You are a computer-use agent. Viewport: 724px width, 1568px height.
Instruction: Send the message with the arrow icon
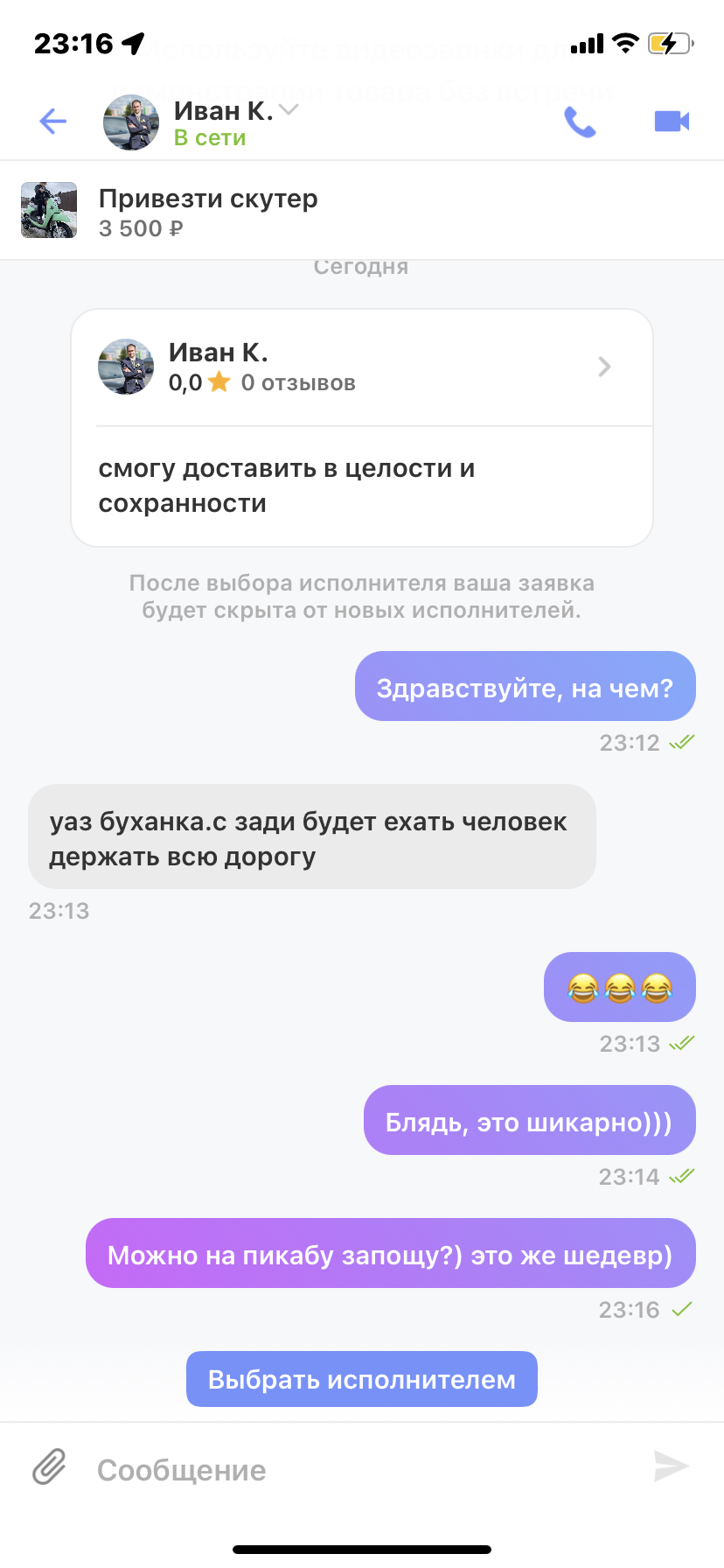point(671,1466)
